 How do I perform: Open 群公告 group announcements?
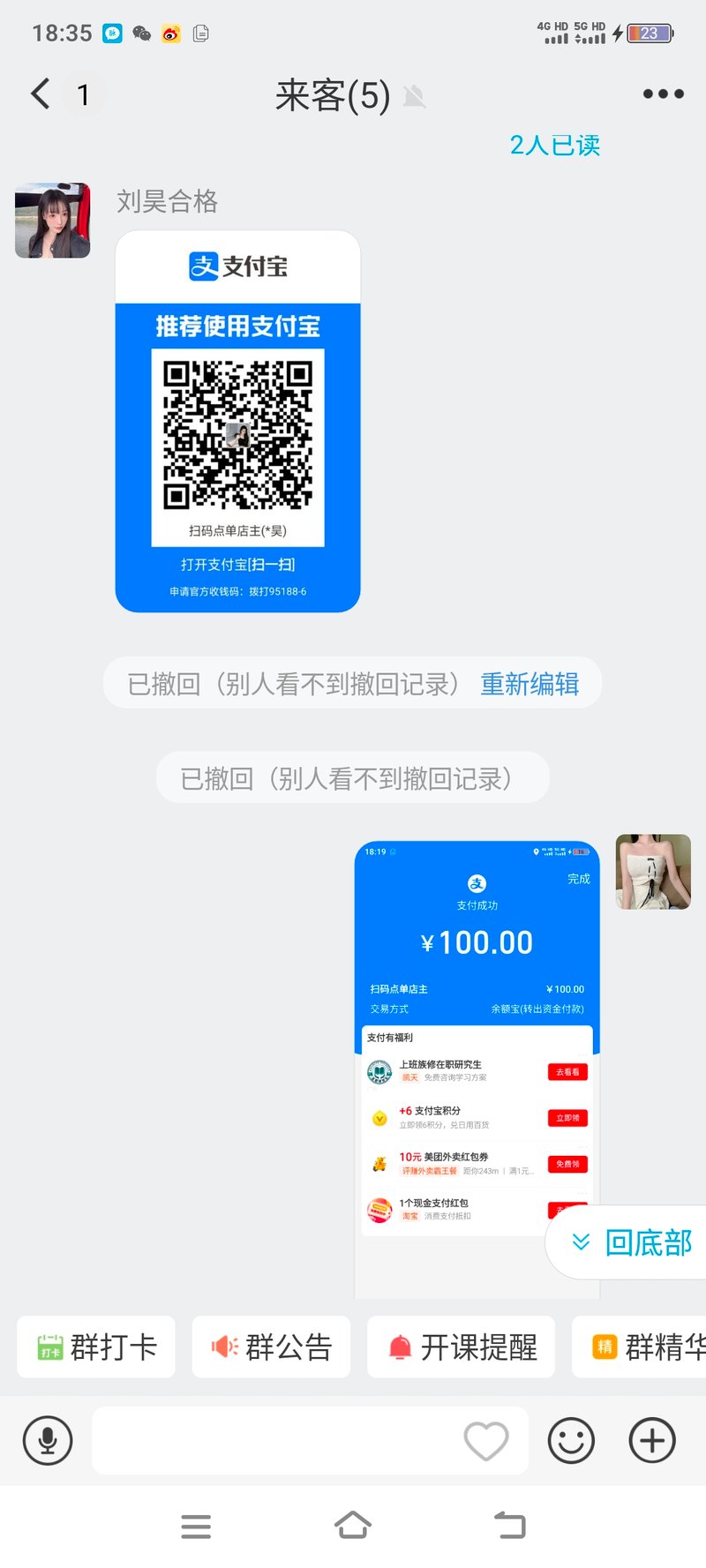point(272,1347)
